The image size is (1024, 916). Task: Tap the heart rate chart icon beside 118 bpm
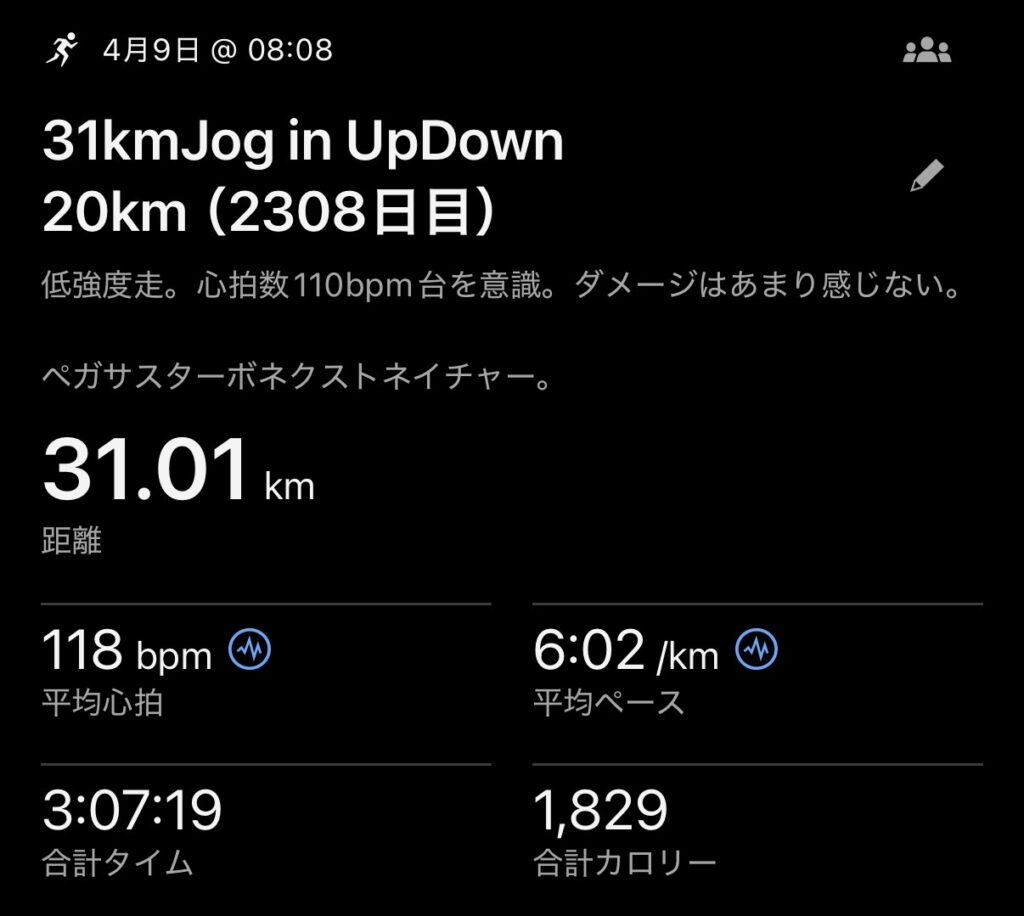point(250,652)
